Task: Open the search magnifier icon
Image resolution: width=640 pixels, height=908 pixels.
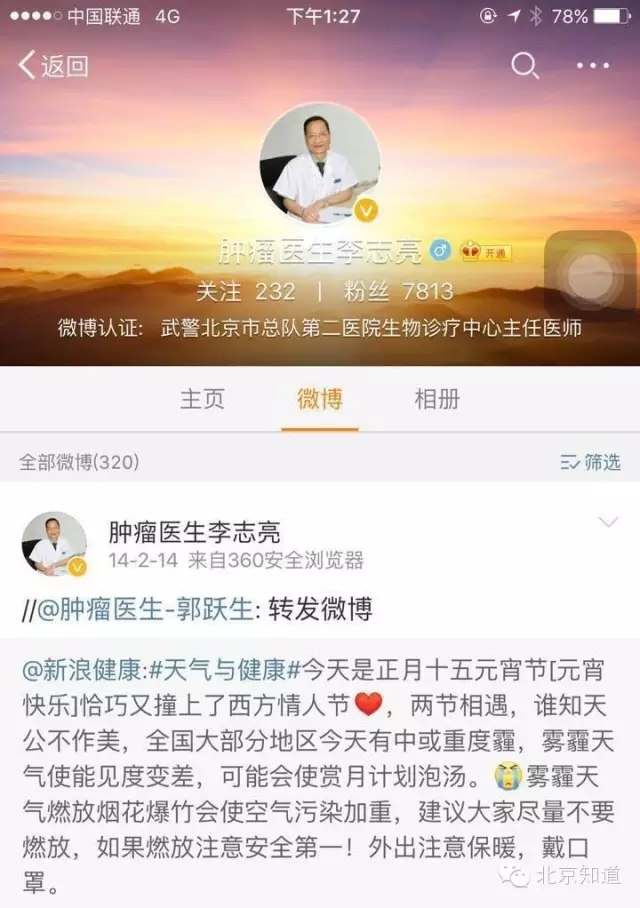Action: coord(525,66)
